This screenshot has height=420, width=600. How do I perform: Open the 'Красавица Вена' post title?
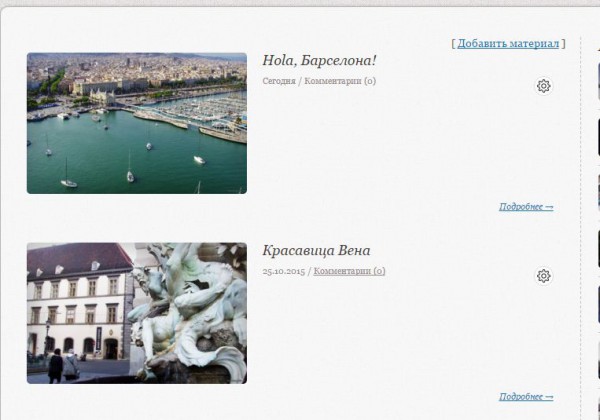point(316,250)
